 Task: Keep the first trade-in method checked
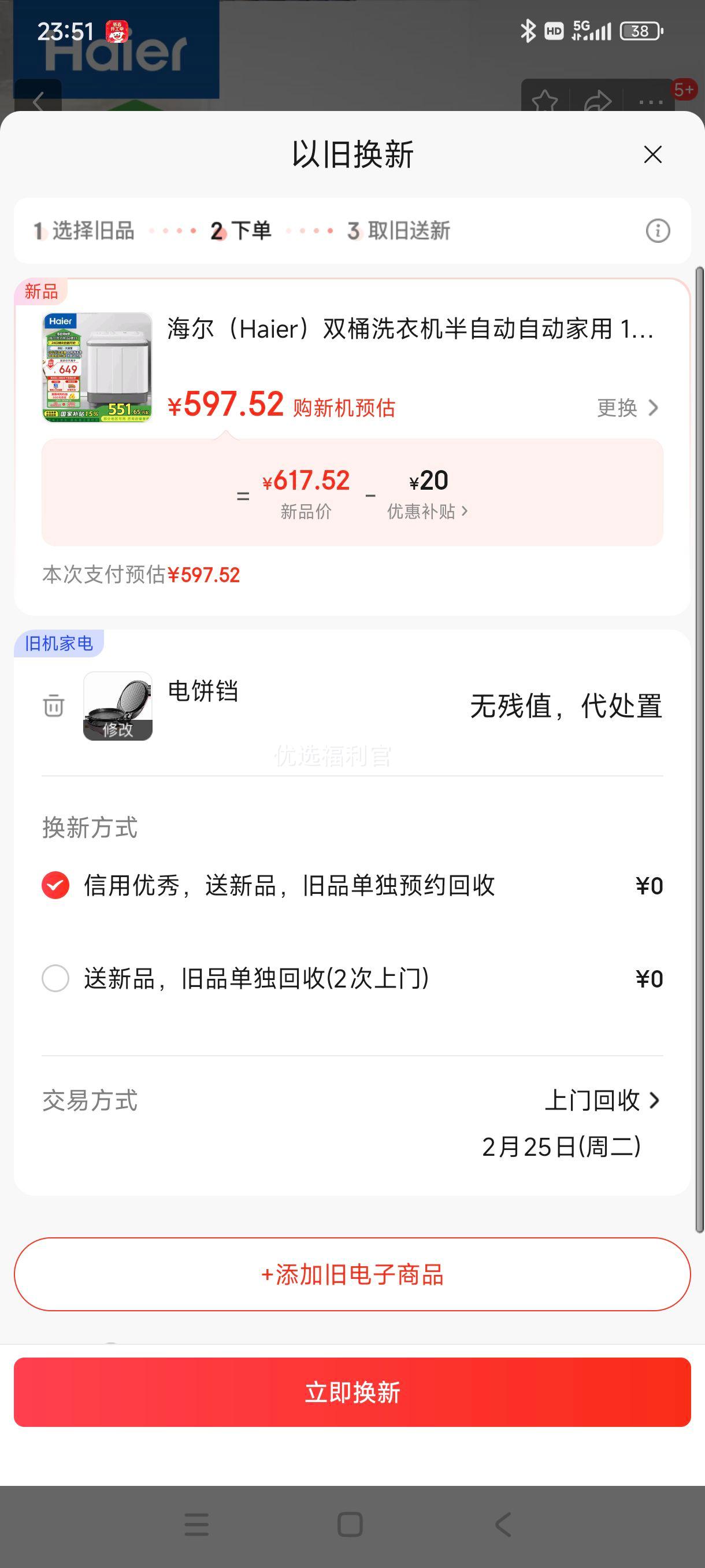(x=55, y=886)
